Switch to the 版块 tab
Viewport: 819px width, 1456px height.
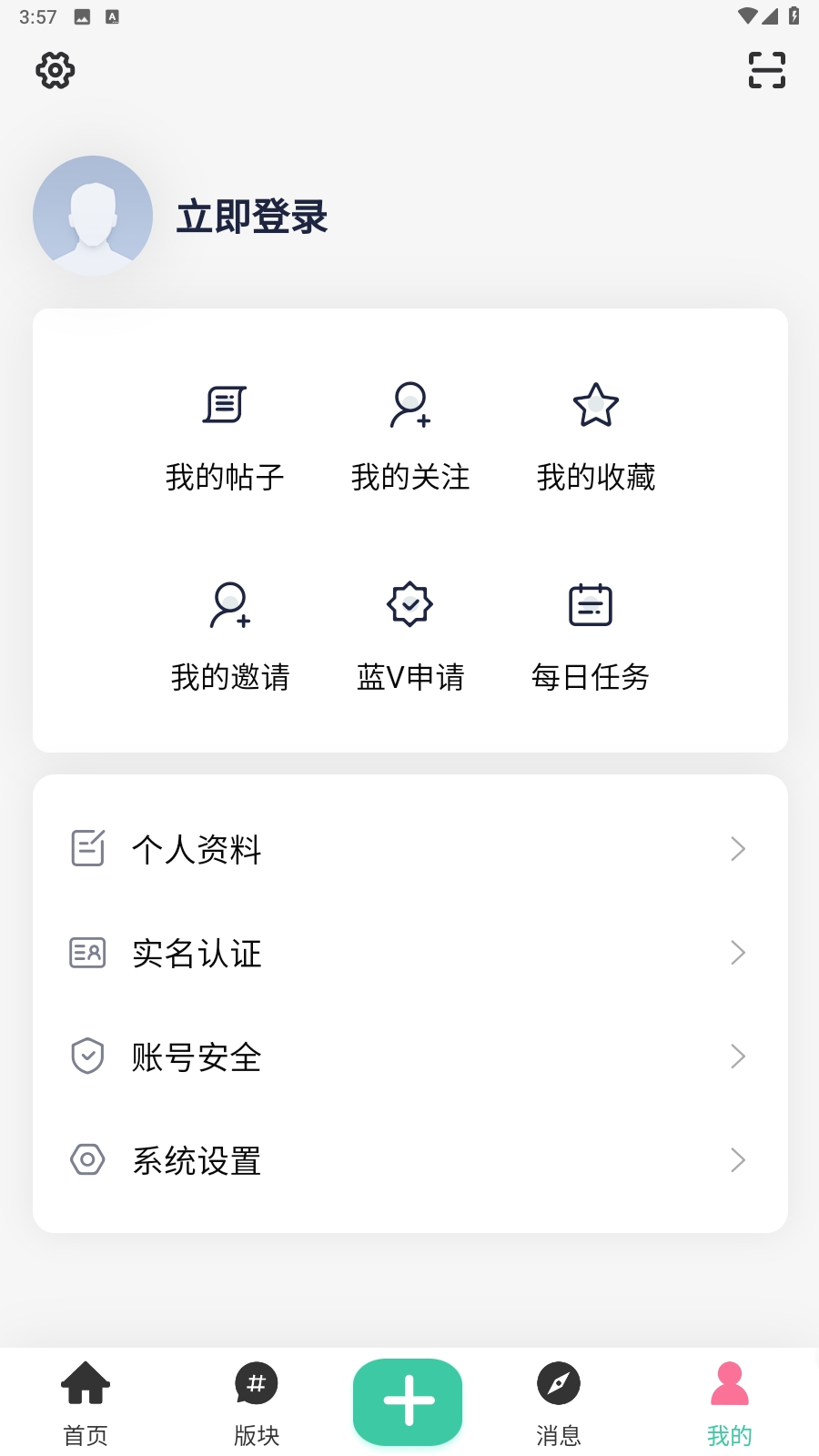257,1403
